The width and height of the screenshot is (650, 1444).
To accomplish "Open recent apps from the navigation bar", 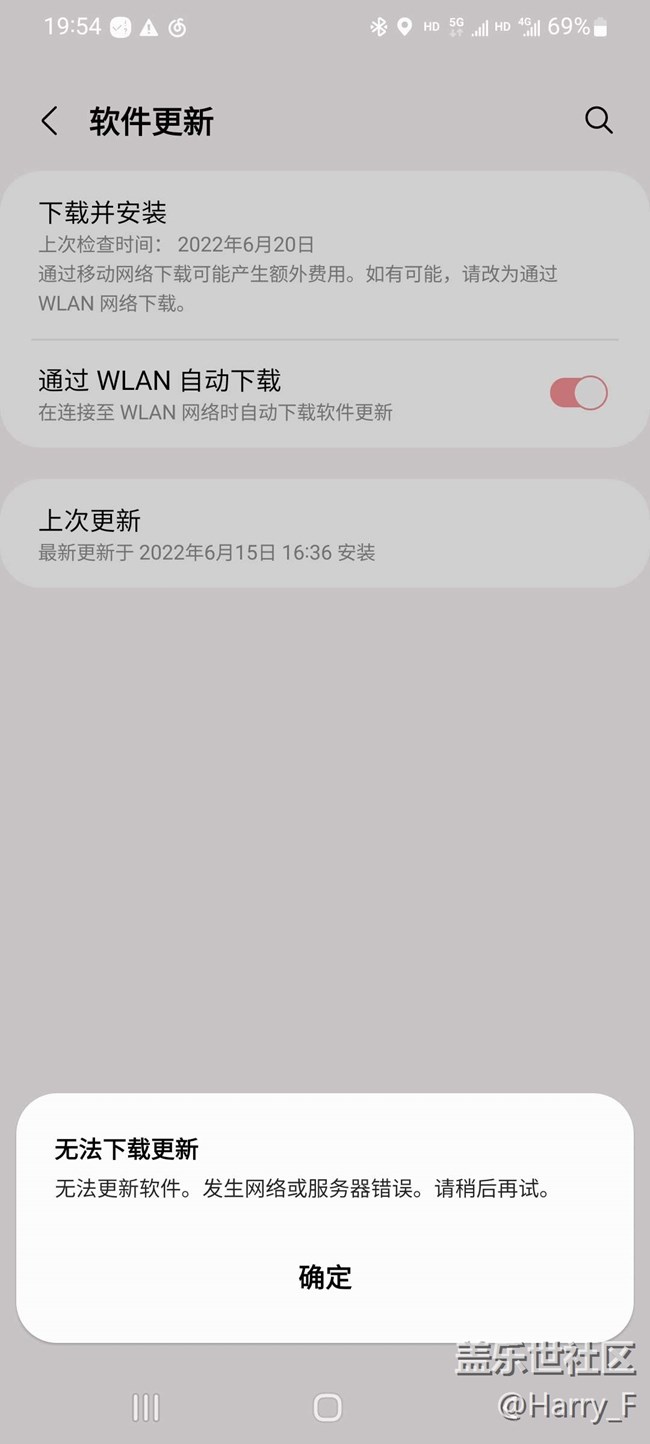I will pos(146,1407).
